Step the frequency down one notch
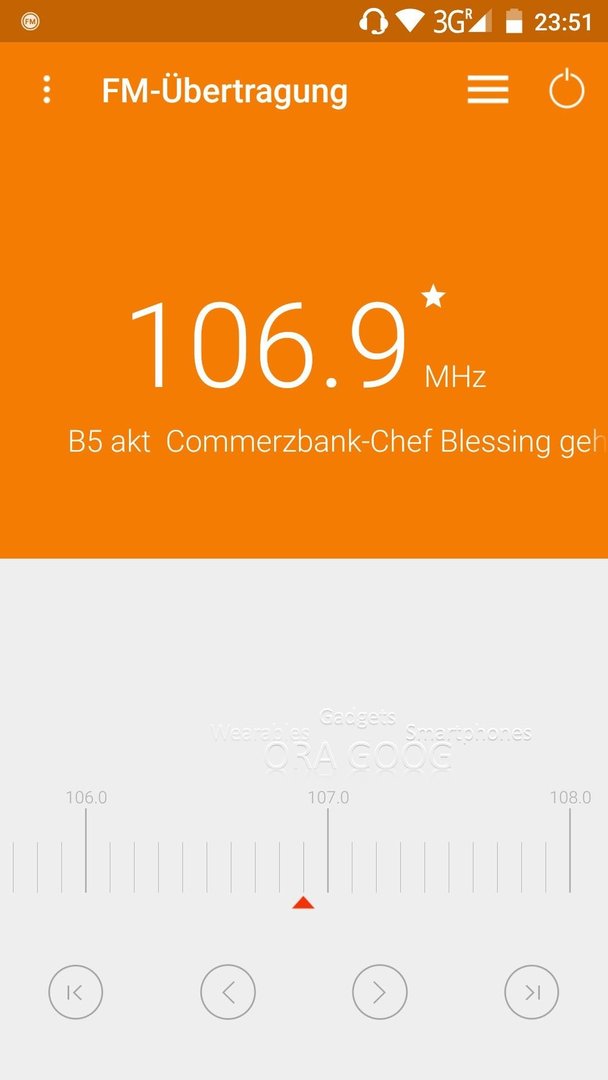 point(228,992)
